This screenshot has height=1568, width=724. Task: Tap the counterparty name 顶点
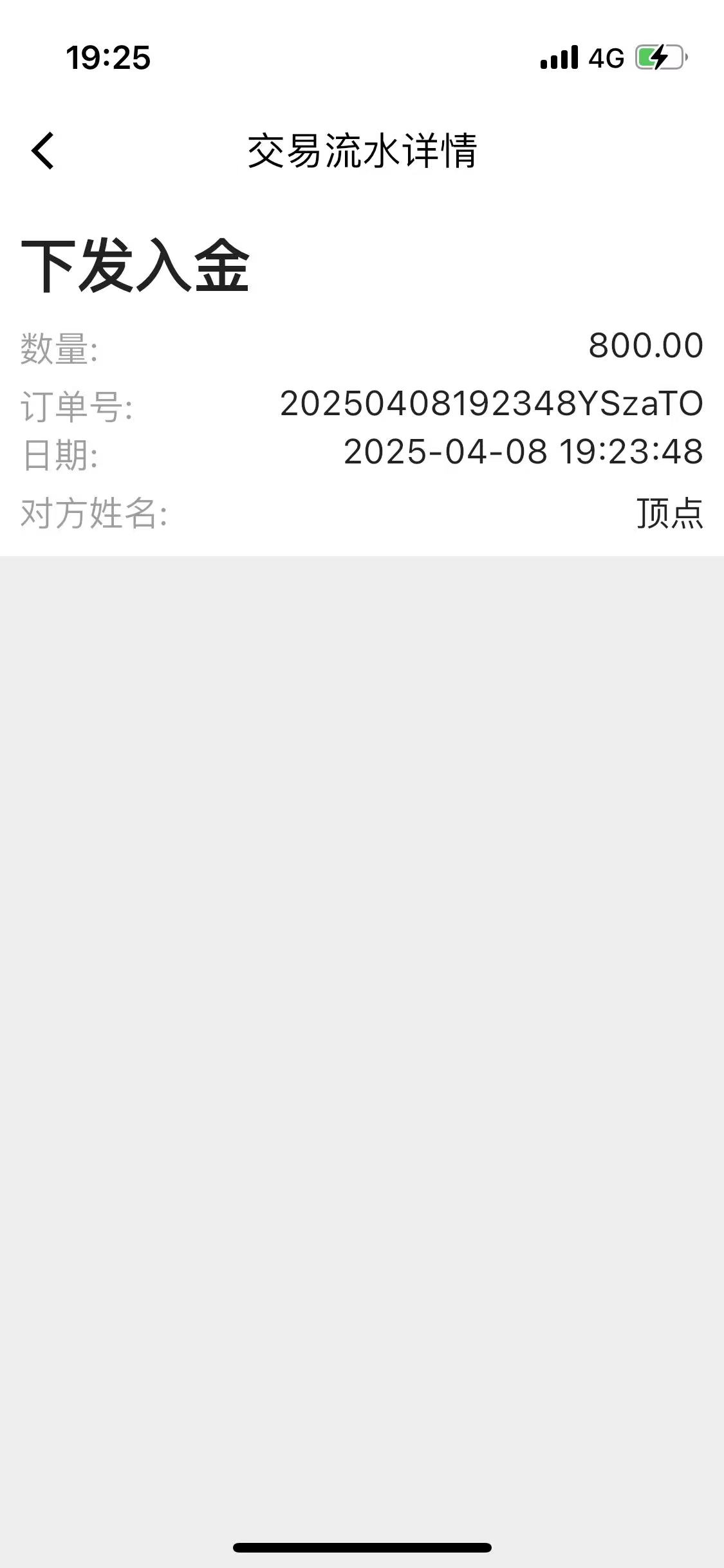669,510
